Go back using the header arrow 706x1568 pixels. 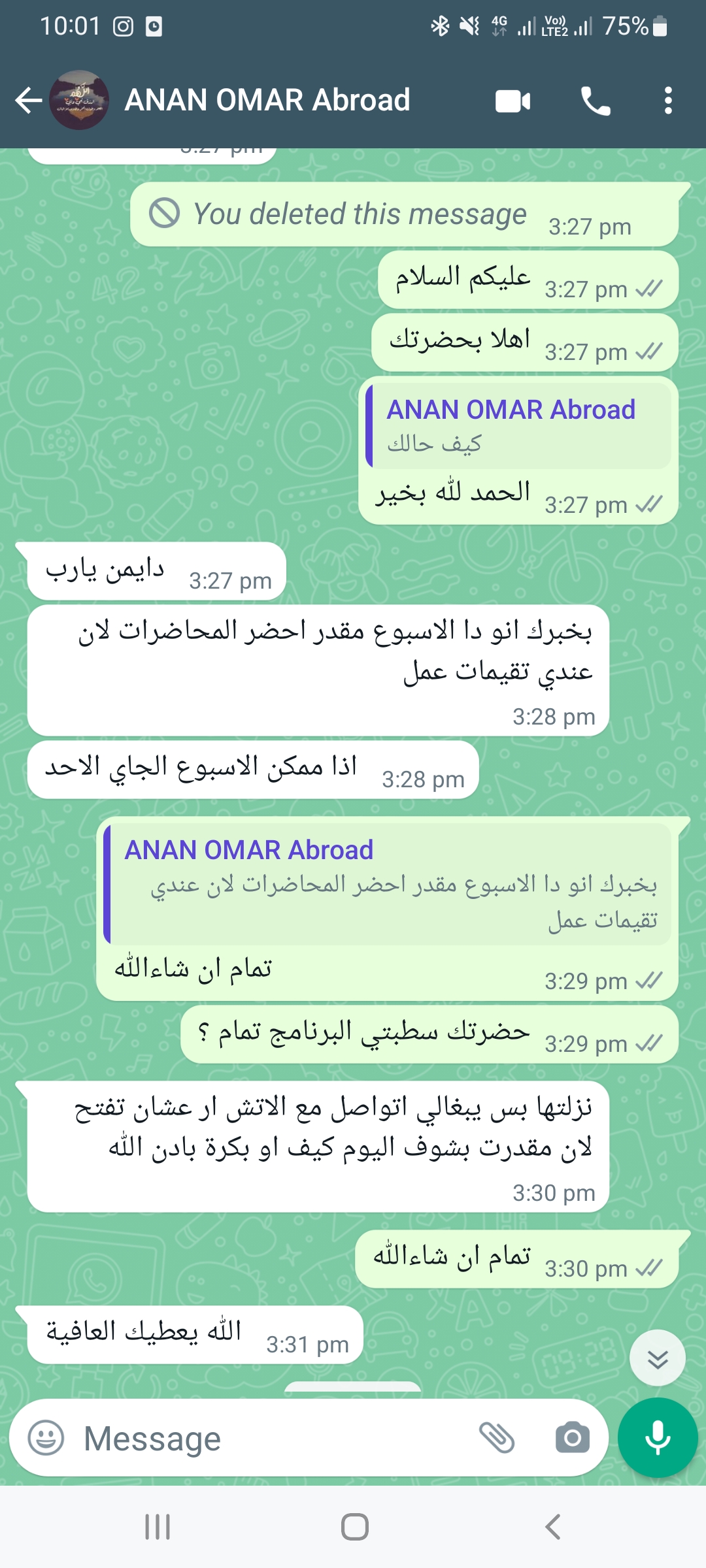coord(28,101)
